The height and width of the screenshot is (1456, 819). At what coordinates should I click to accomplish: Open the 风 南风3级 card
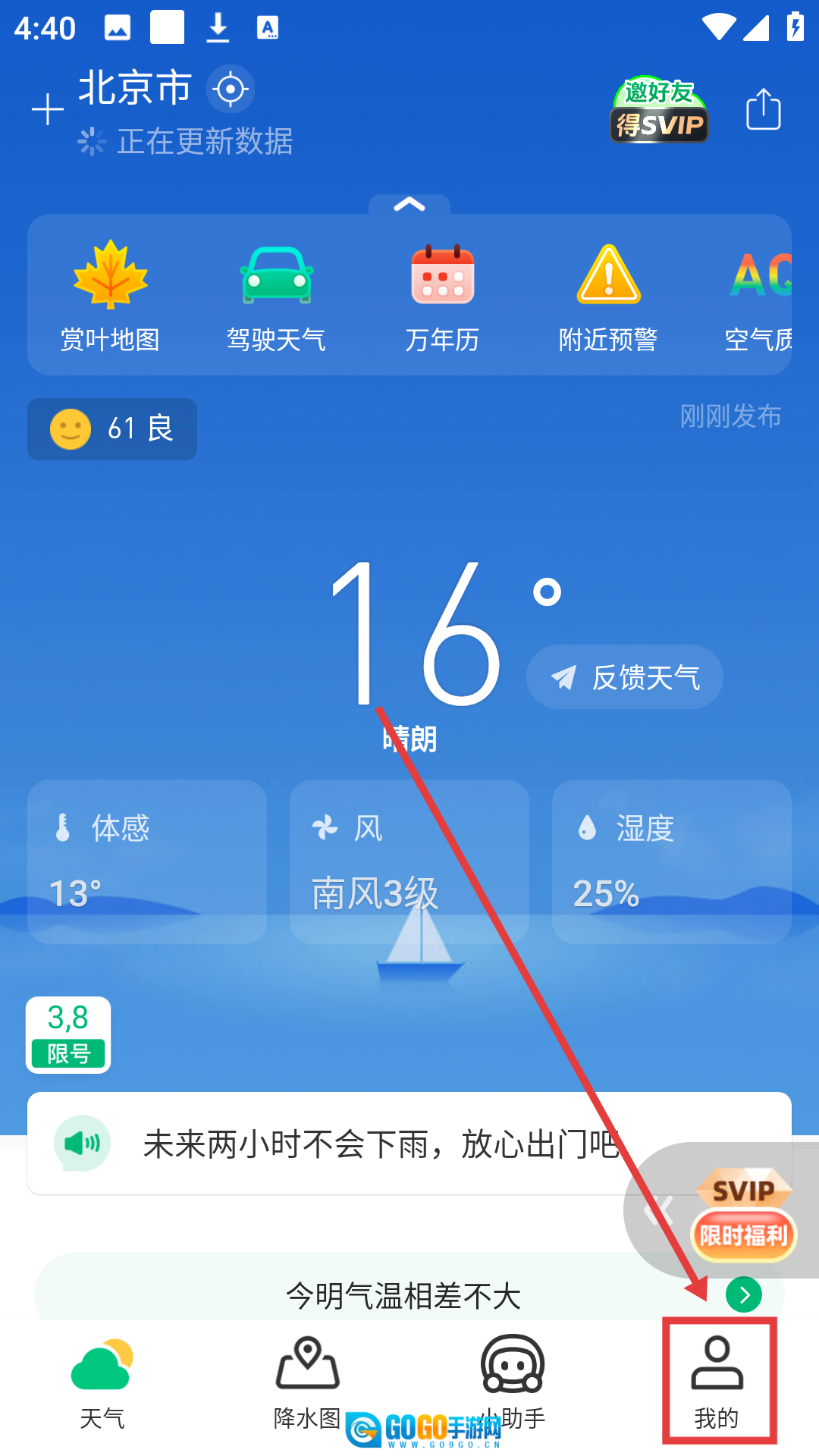[x=409, y=861]
